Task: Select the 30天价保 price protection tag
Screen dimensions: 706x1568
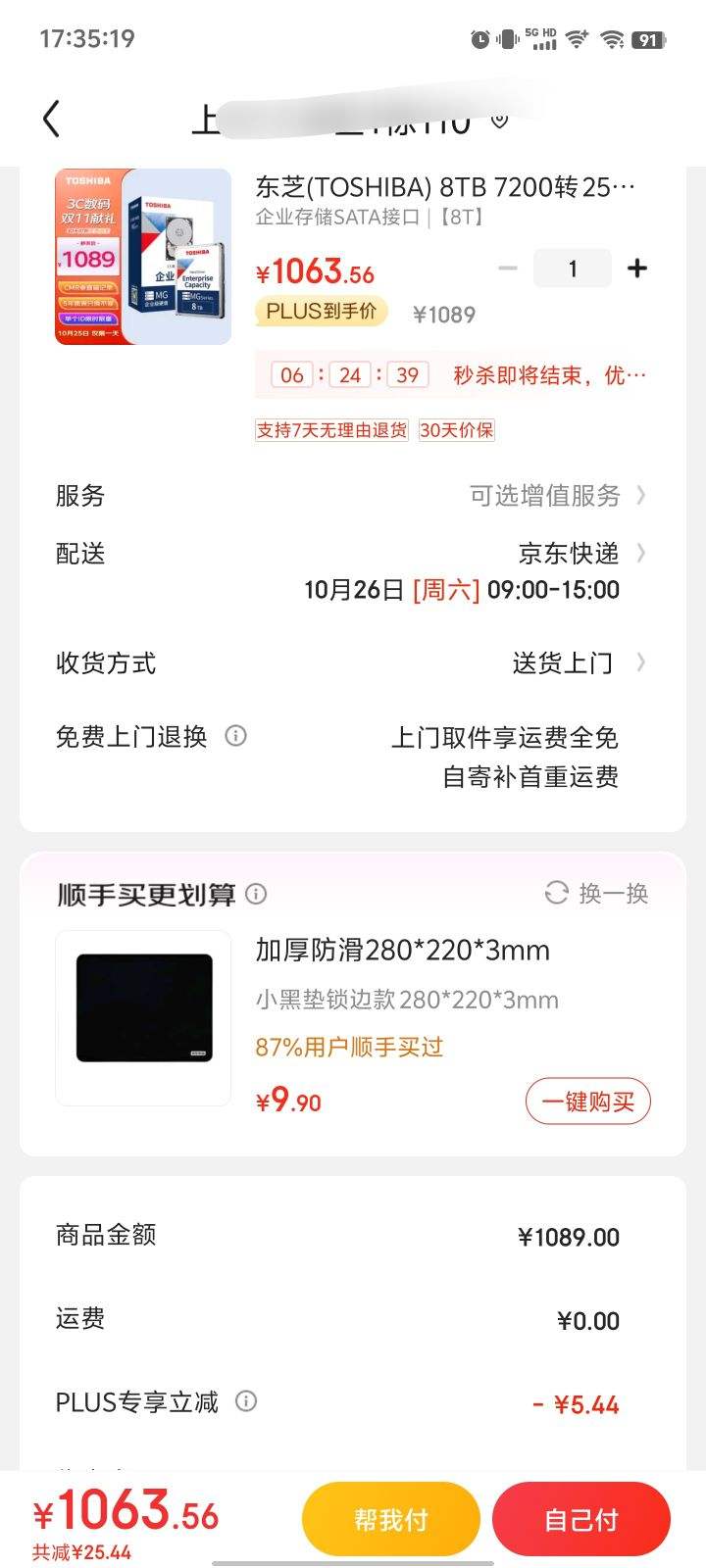Action: coord(455,429)
